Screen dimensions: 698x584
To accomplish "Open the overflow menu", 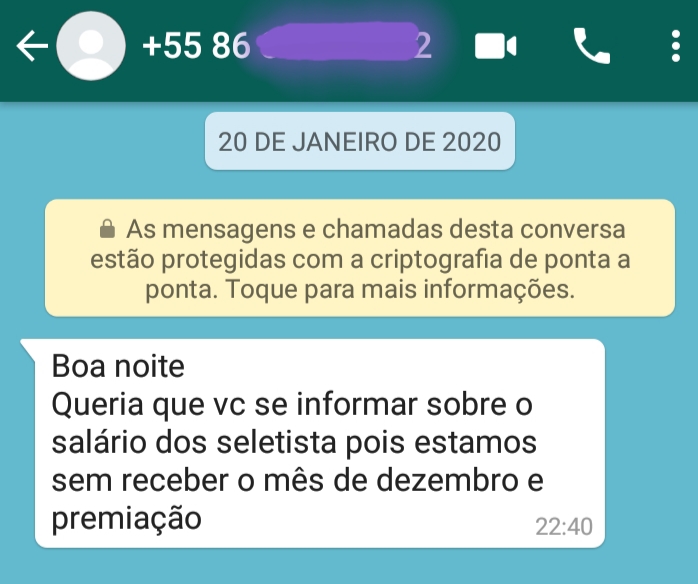I will pos(672,46).
